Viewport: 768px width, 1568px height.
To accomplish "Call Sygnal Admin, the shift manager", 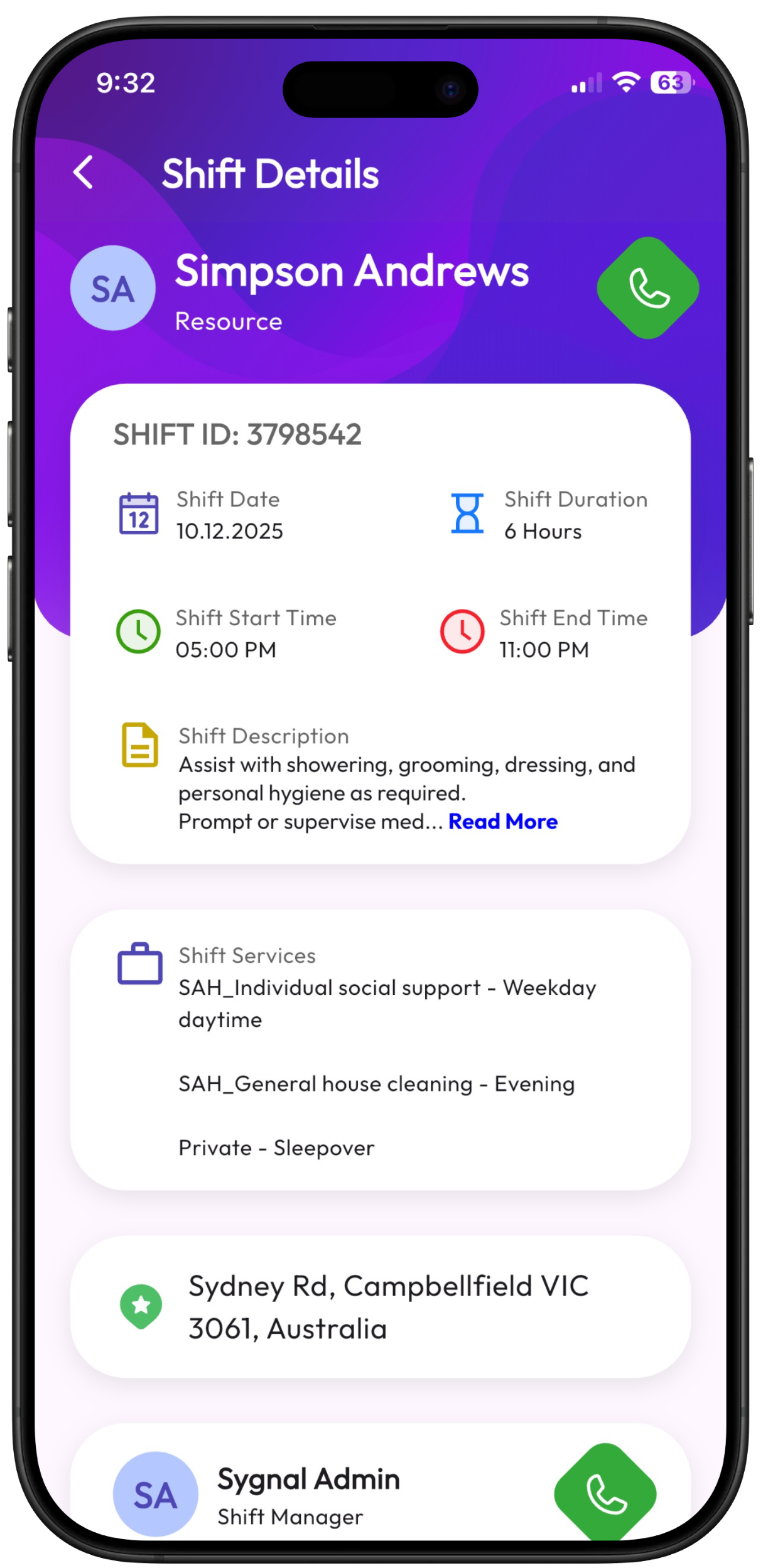I will [605, 1494].
